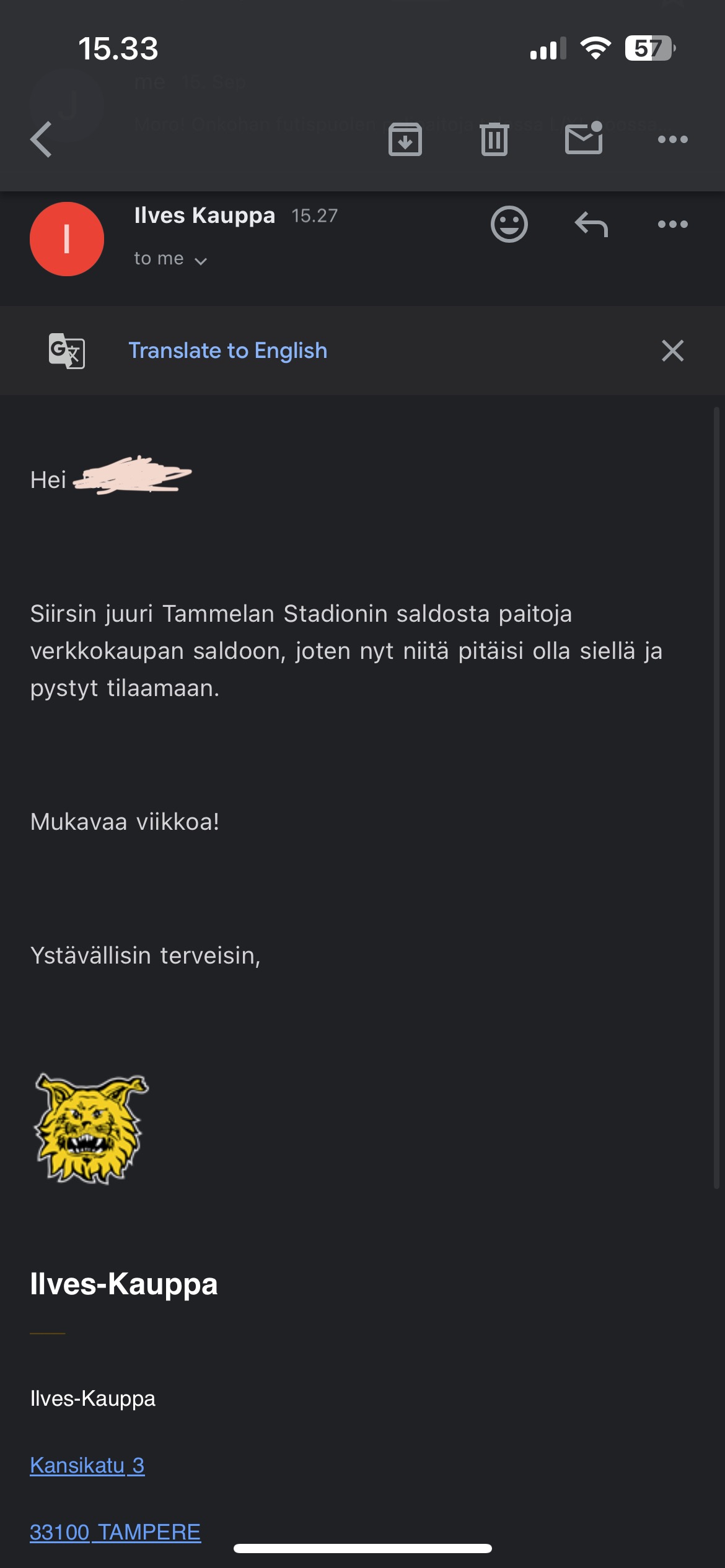The height and width of the screenshot is (1568, 725).
Task: Add an emoji reaction to the message
Action: click(509, 224)
